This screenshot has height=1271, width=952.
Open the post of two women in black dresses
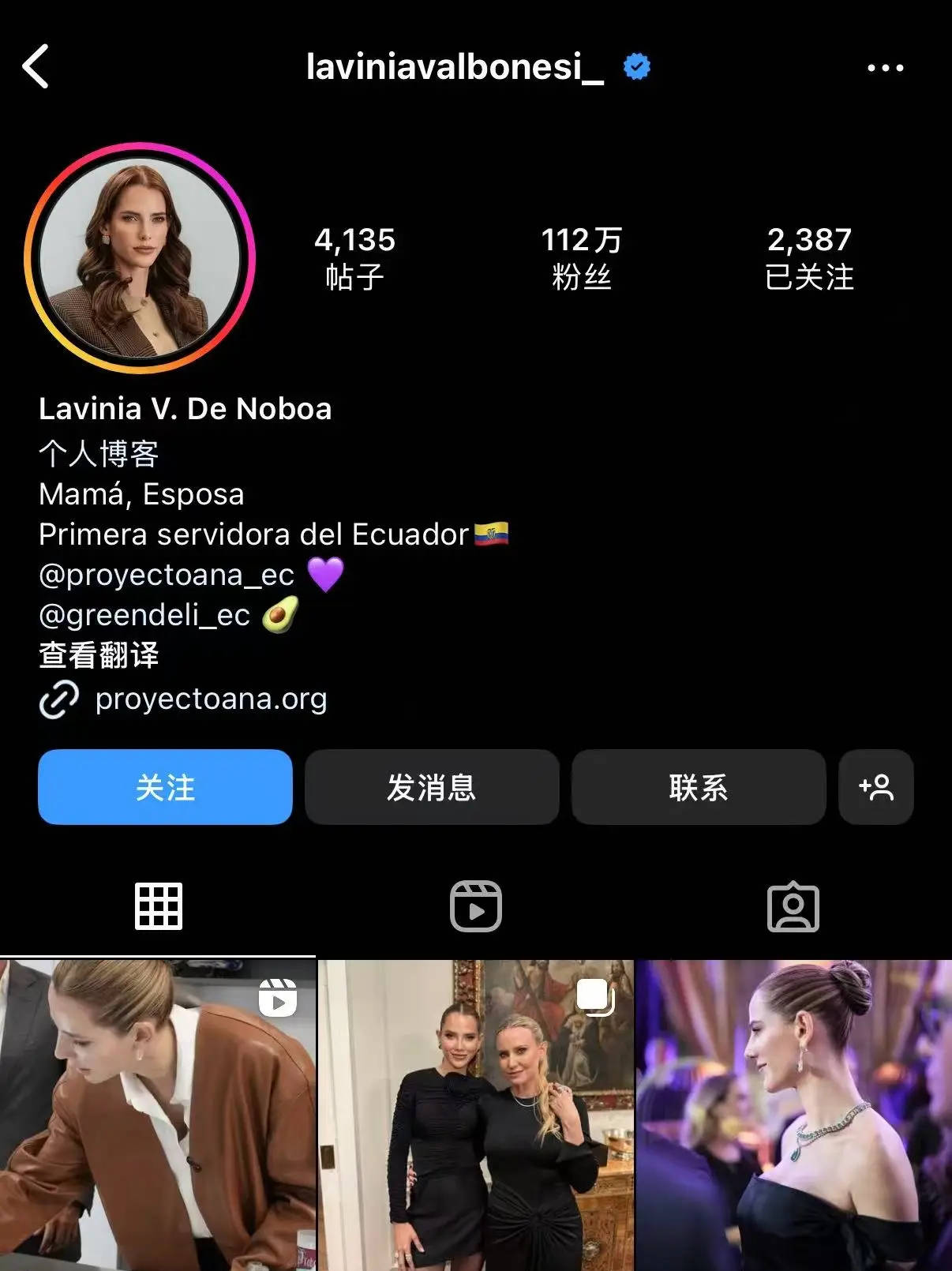[476, 1115]
